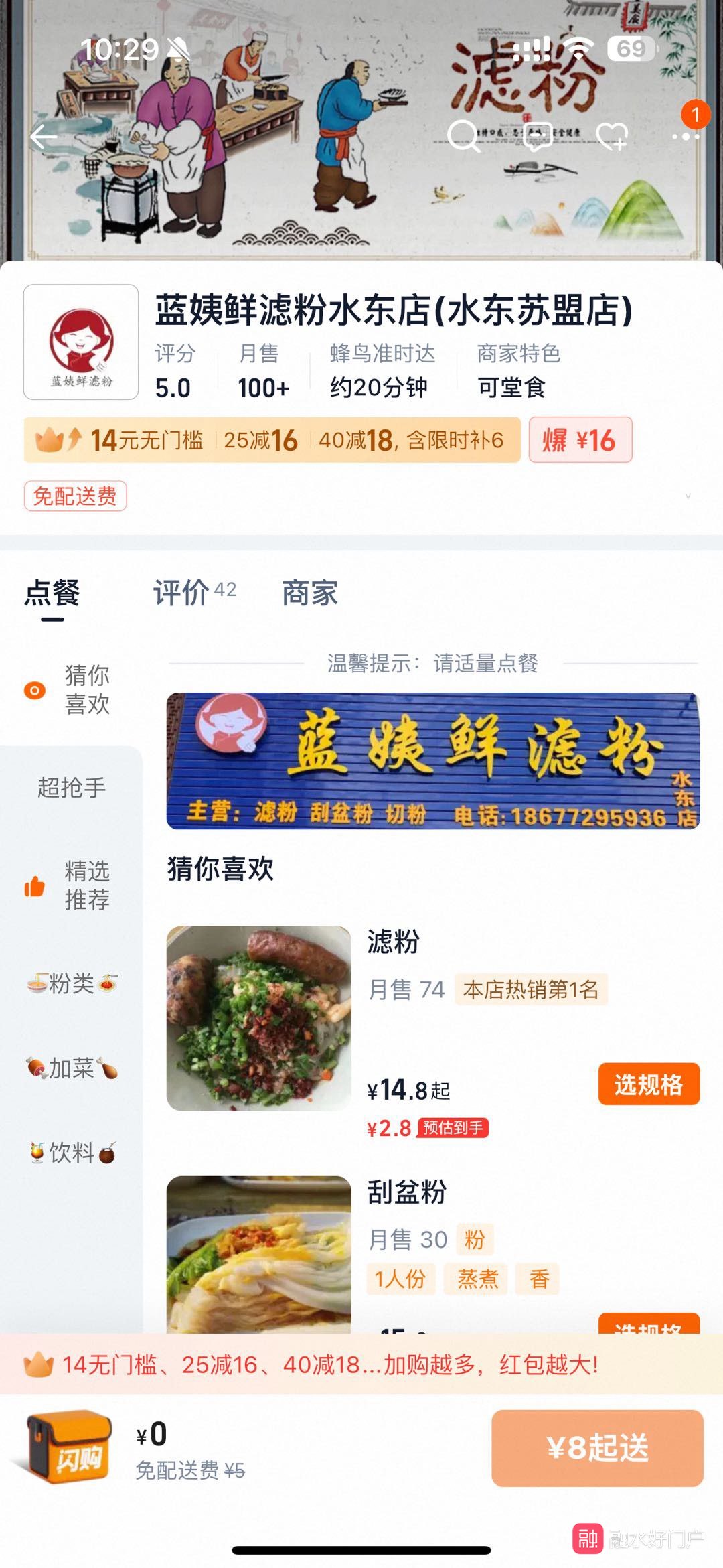Jump to the 精选推荐 category
The image size is (723, 1568).
[72, 885]
